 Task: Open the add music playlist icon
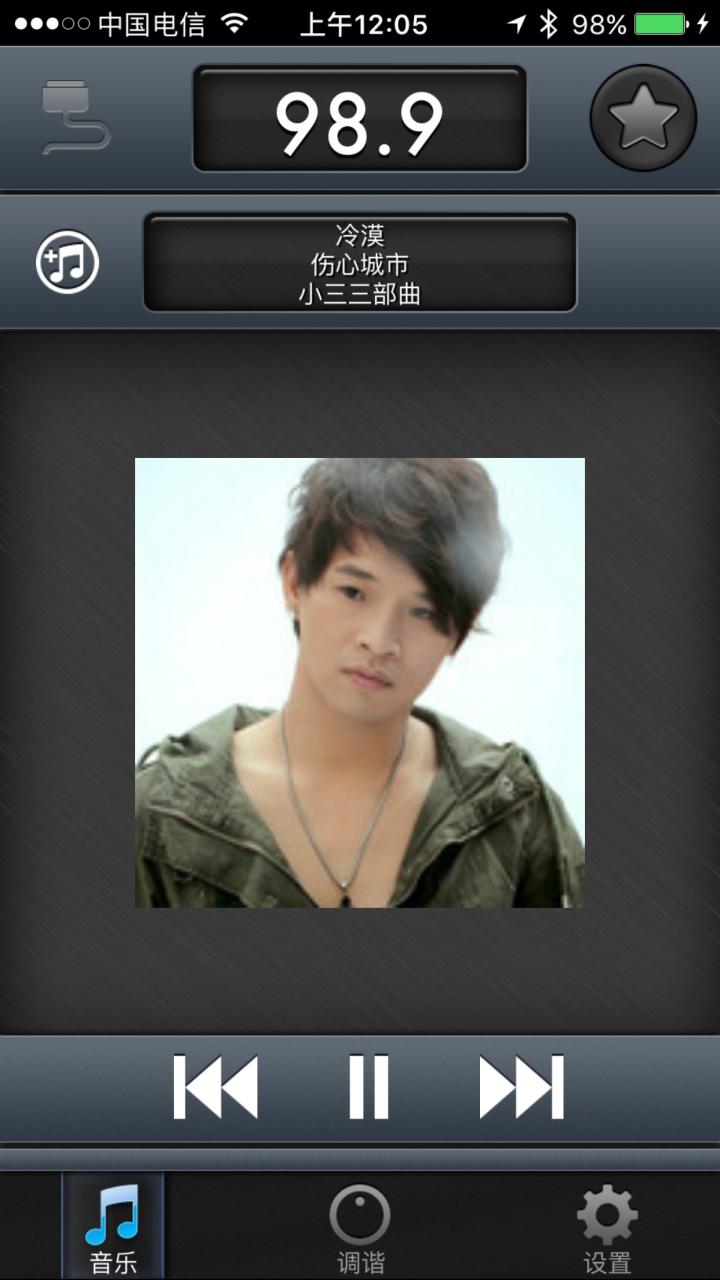[68, 262]
